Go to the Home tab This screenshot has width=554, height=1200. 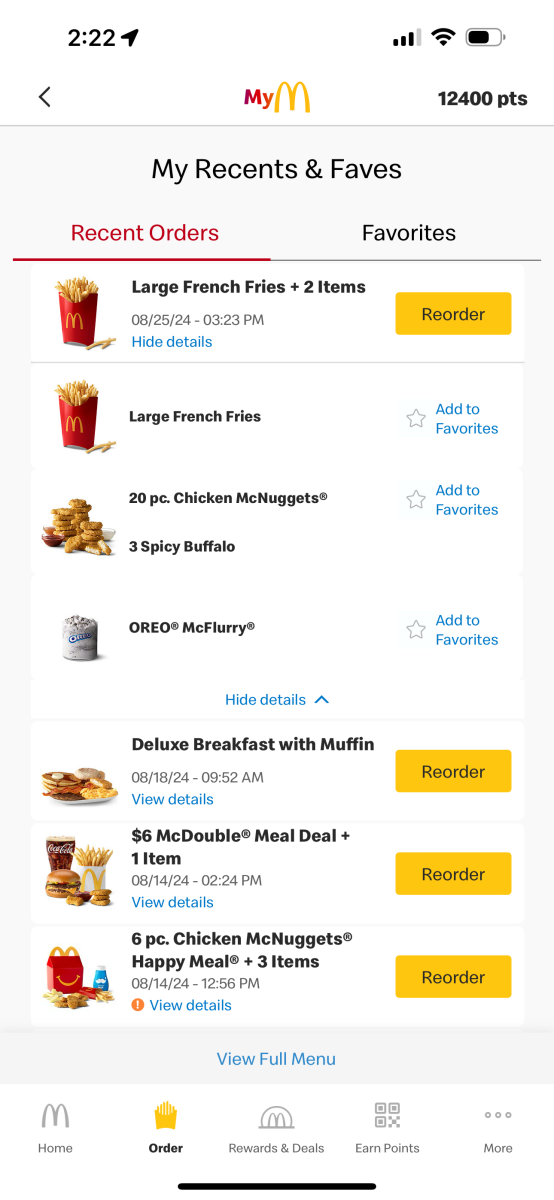pyautogui.click(x=55, y=1129)
